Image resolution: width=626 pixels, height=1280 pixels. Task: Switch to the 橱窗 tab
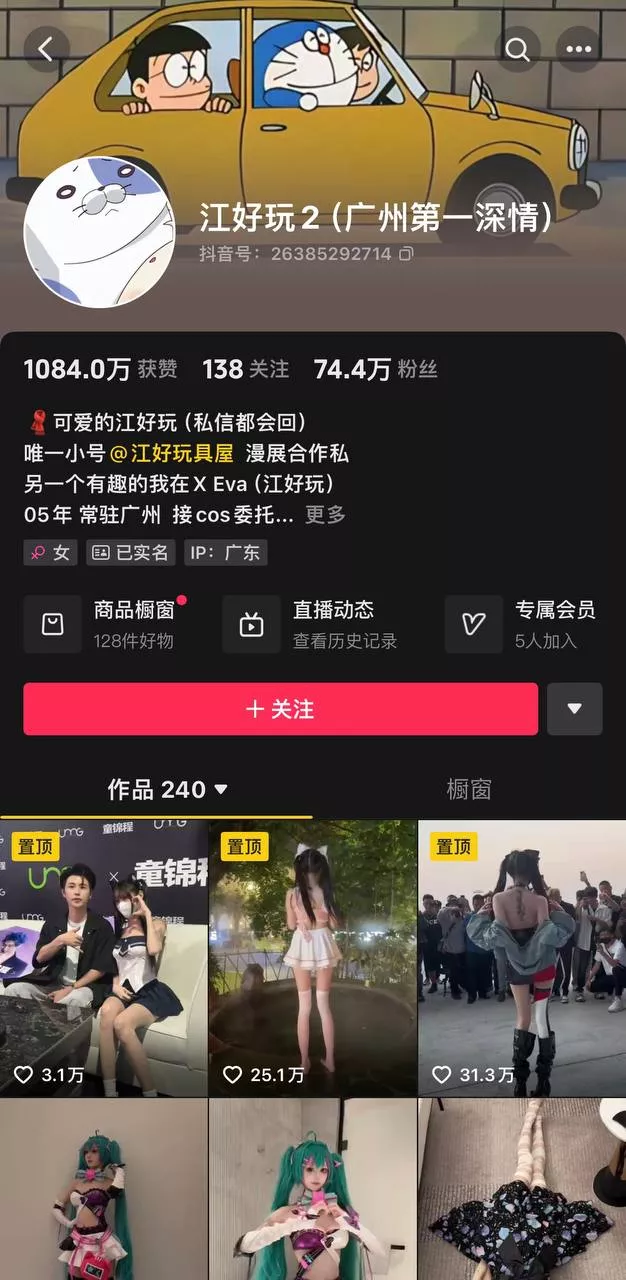pos(468,790)
